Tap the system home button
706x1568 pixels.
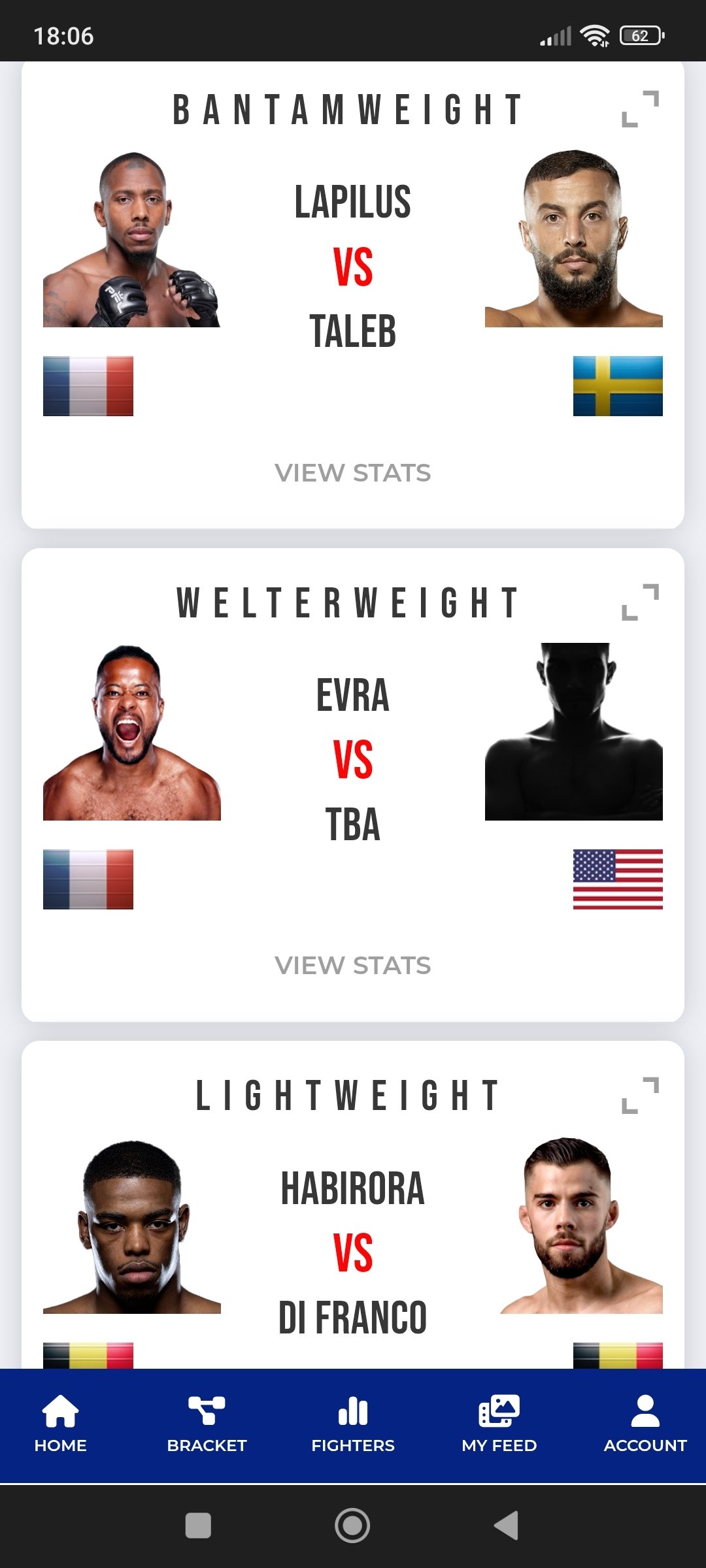pyautogui.click(x=352, y=1526)
